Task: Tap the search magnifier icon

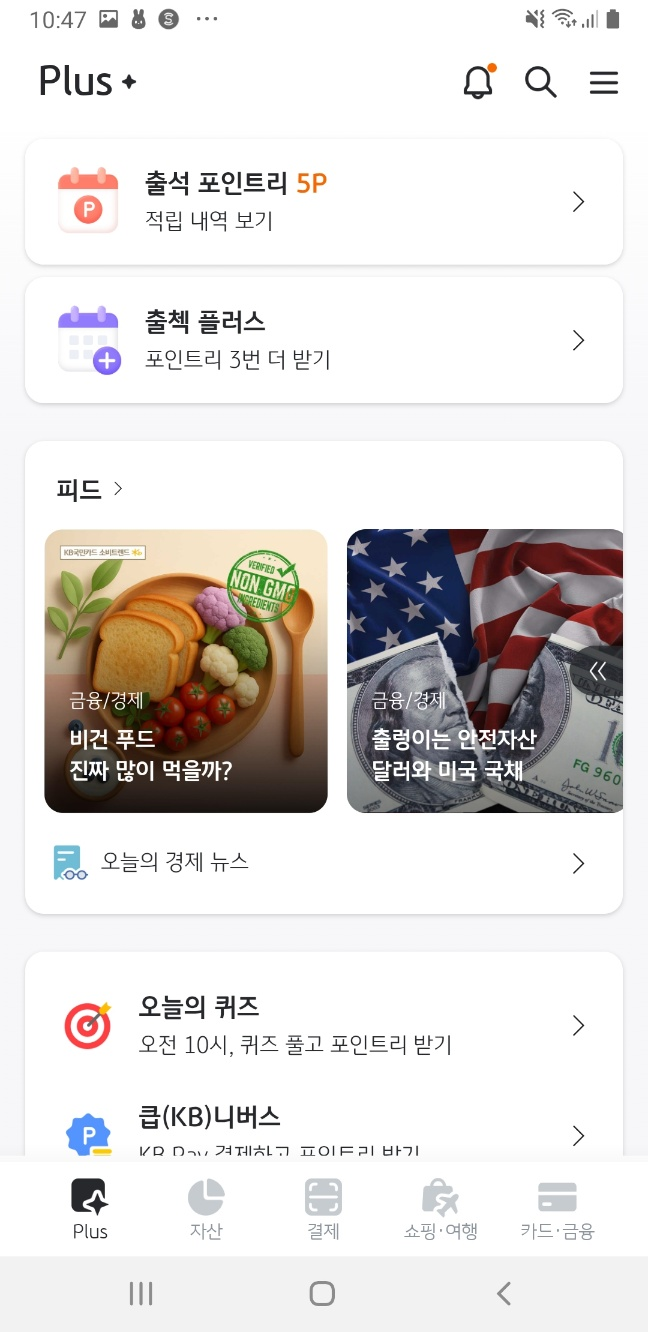Action: pyautogui.click(x=540, y=82)
